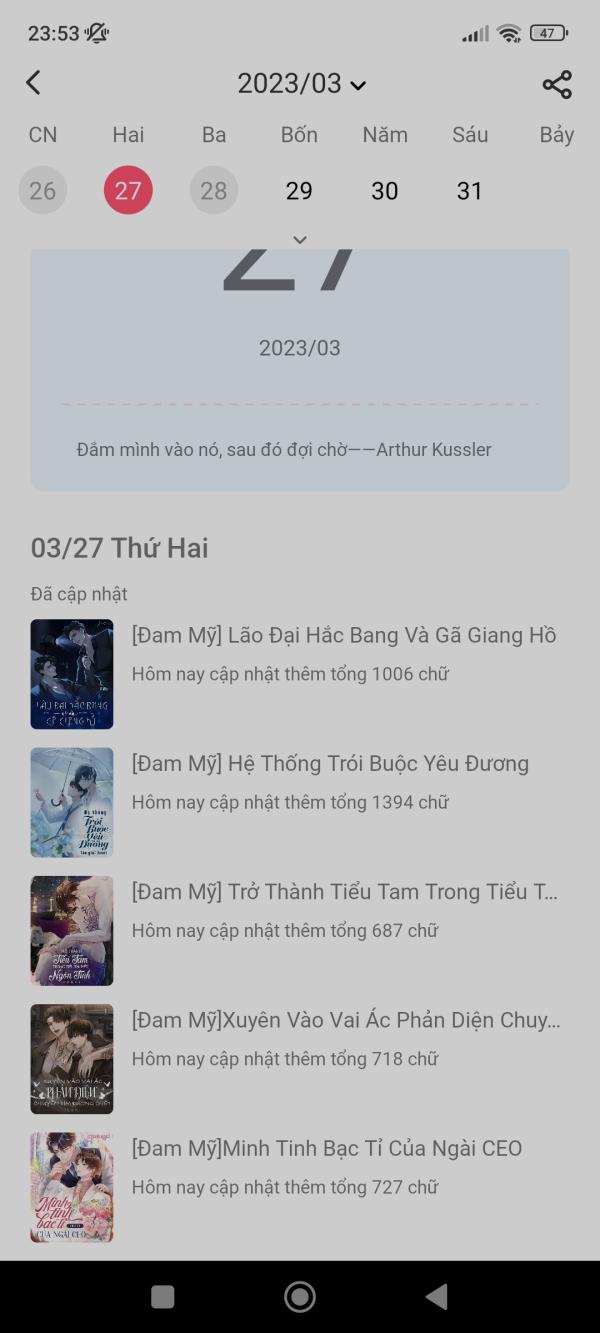
Task: Select day 26 in the calendar
Action: [x=43, y=191]
